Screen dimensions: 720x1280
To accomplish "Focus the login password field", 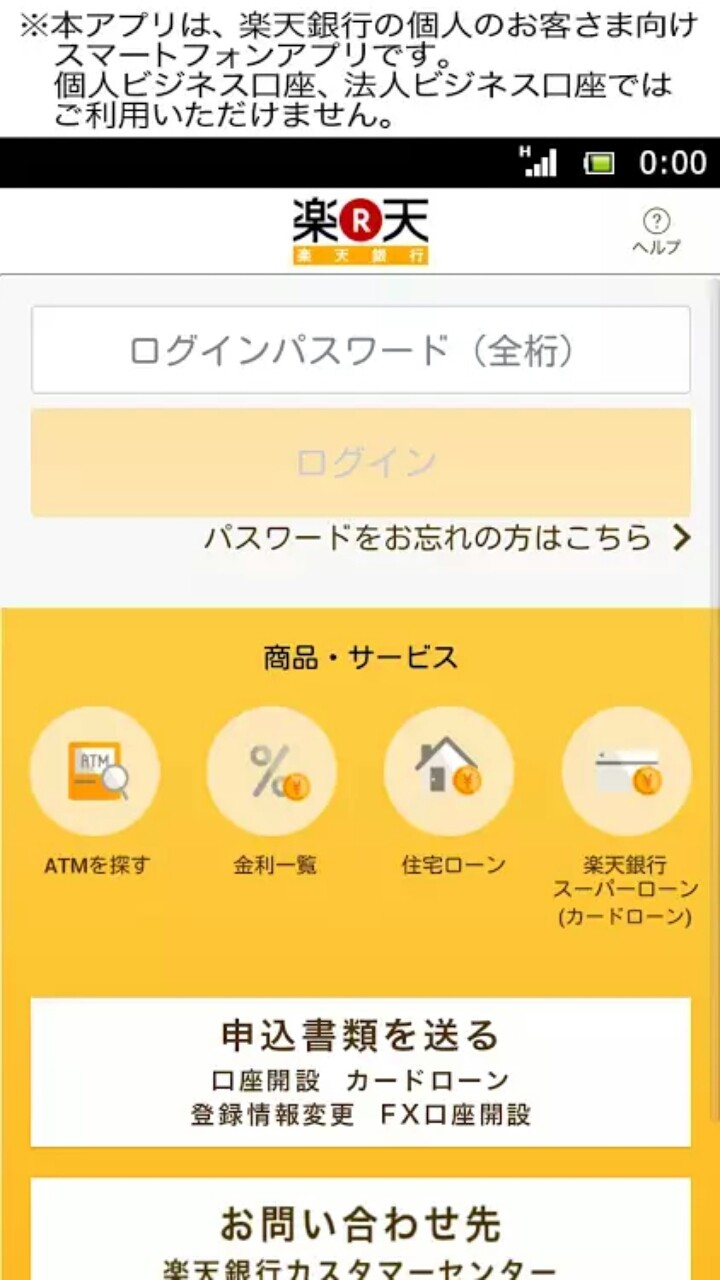I will pyautogui.click(x=360, y=350).
